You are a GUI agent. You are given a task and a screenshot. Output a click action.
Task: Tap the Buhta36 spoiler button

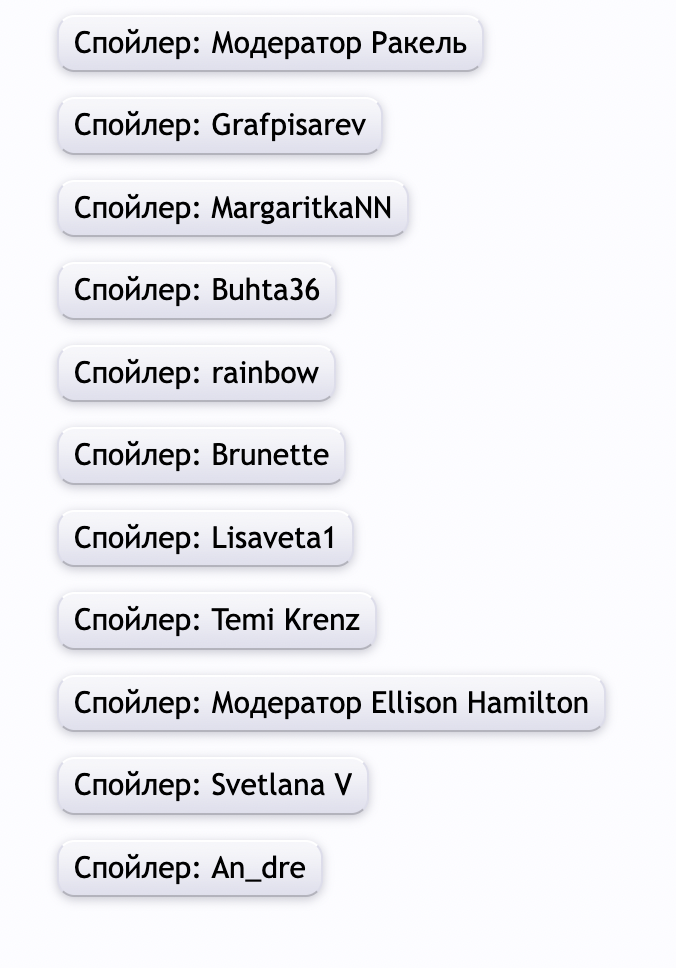pyautogui.click(x=196, y=291)
